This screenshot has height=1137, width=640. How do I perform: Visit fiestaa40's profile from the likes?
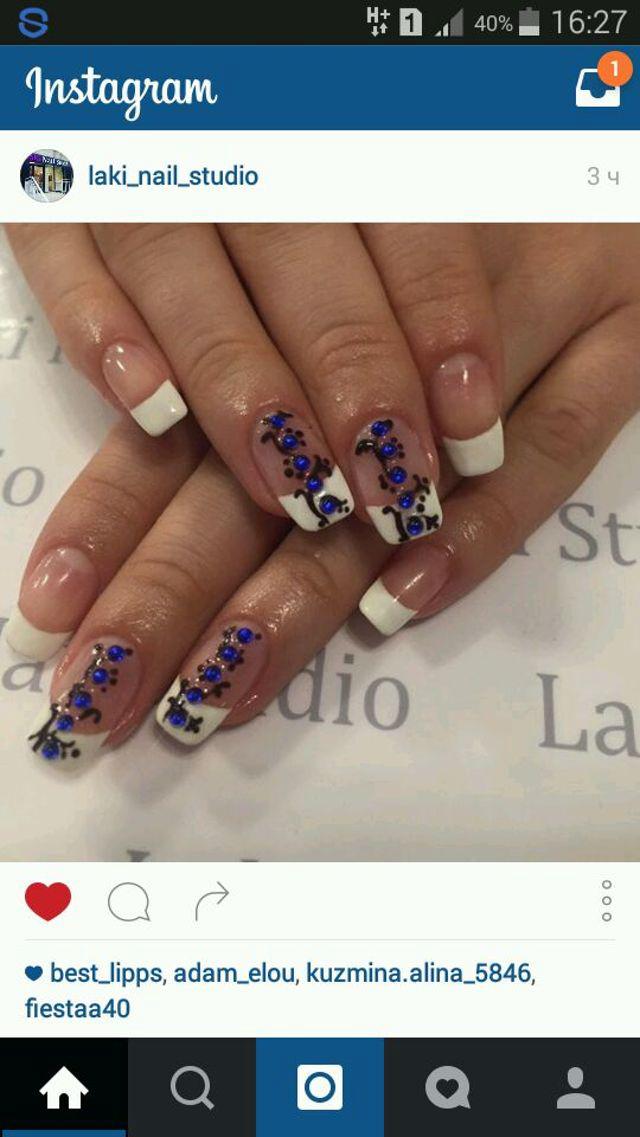[78, 1009]
